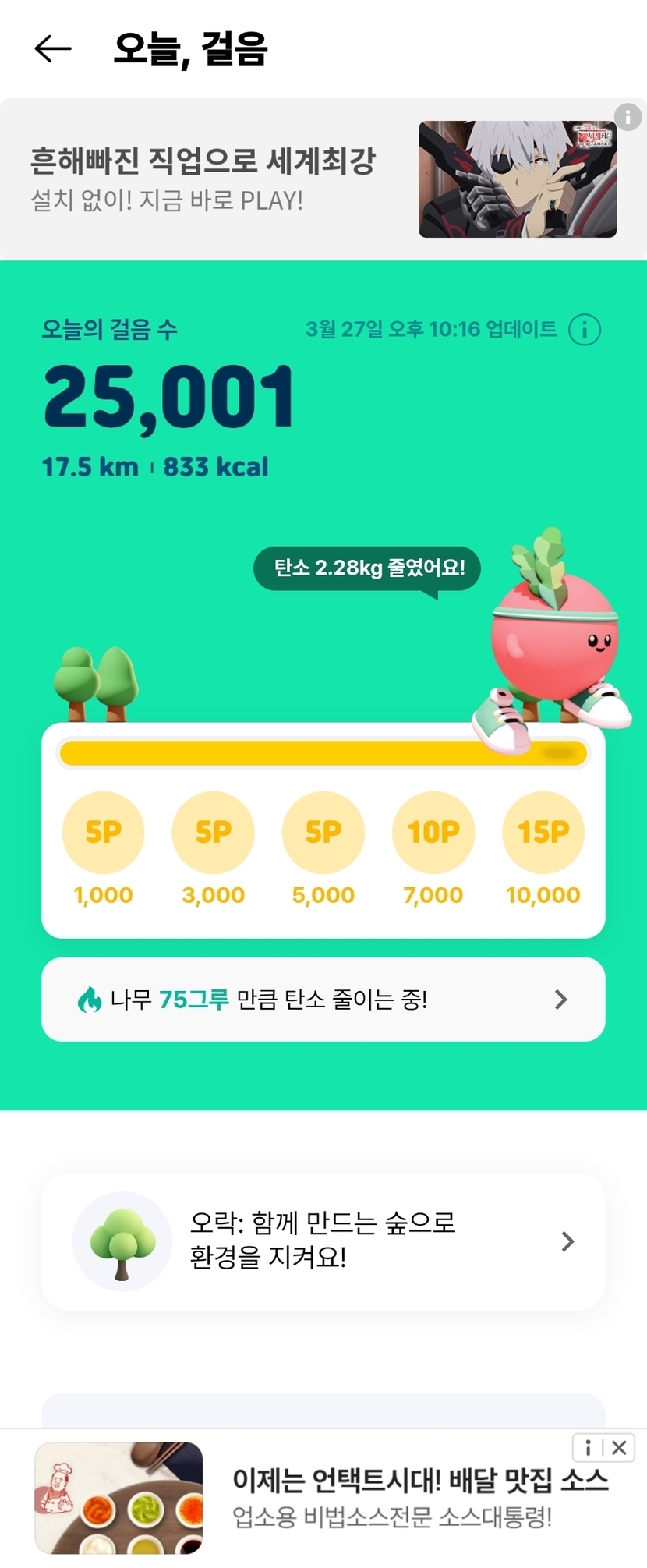Claim the 15P reward for 10,000 steps
Viewport: 647px width, 1568px height.
click(x=543, y=832)
